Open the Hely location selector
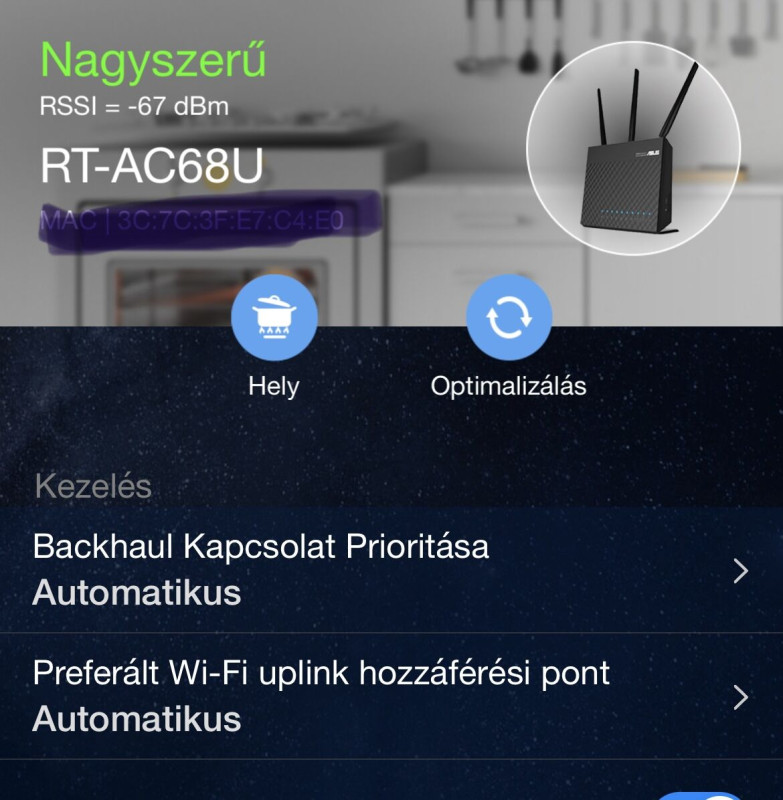This screenshot has height=800, width=783. point(274,318)
